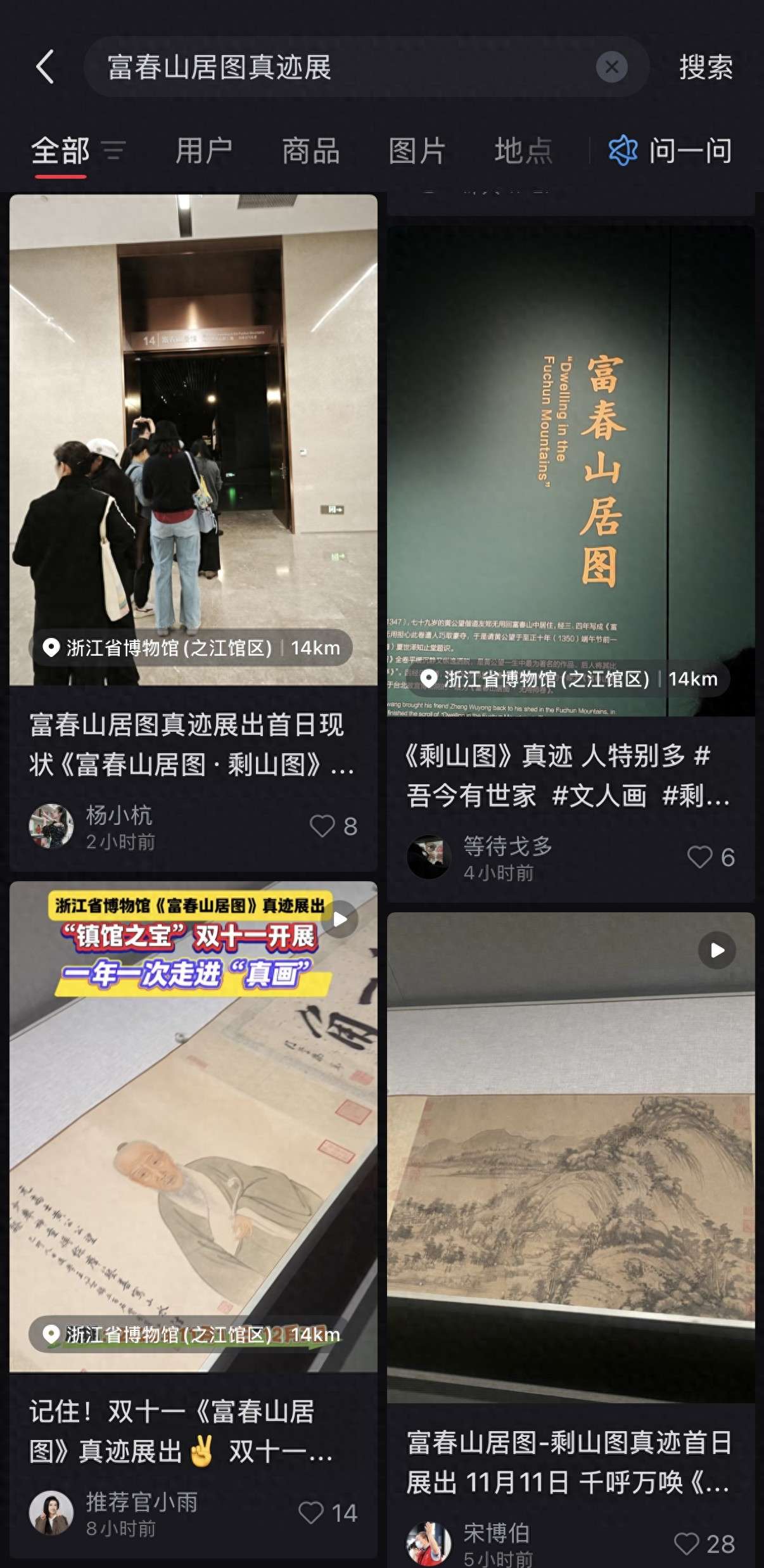764x1568 pixels.
Task: Tap the search field with 富春山居图真迹展
Action: [x=342, y=67]
